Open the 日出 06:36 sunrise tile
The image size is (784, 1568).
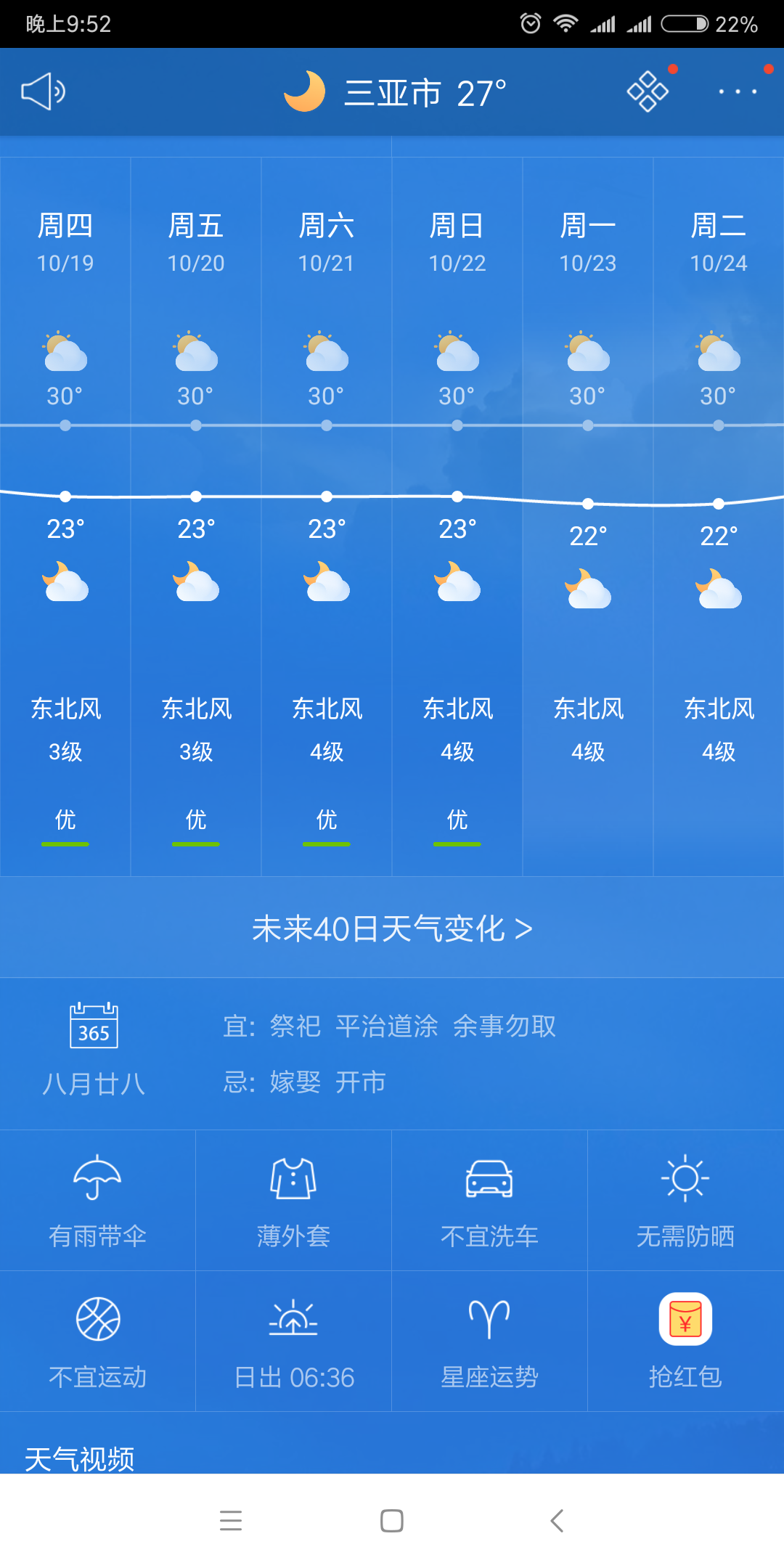[x=293, y=1342]
